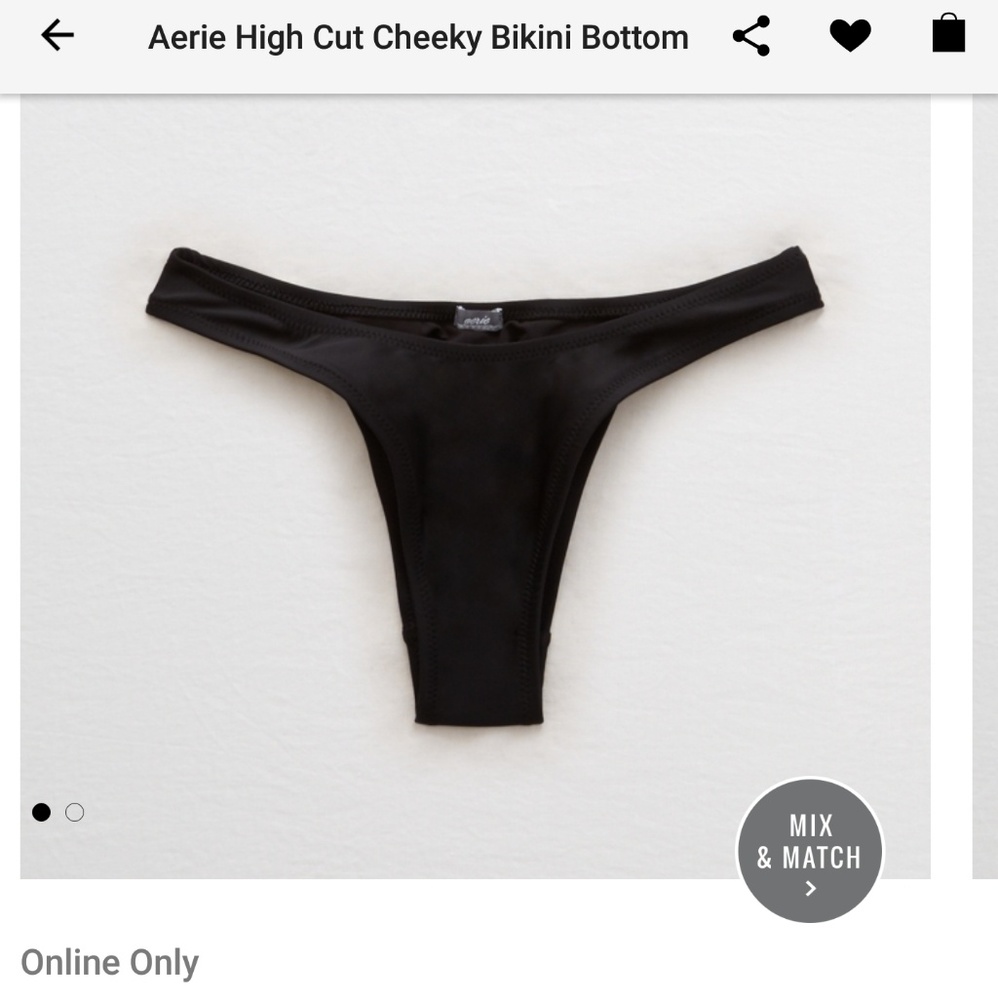Select the second image carousel dot

coord(75,812)
